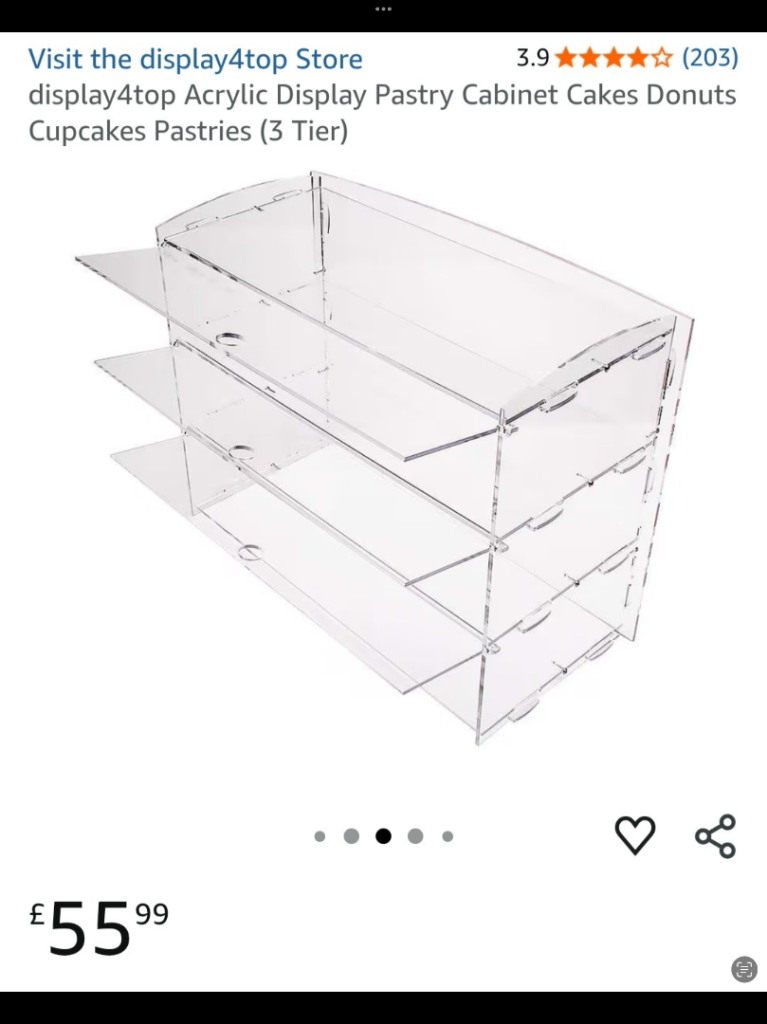Viewport: 767px width, 1024px height.
Task: View the 203 customer ratings
Action: [x=712, y=59]
